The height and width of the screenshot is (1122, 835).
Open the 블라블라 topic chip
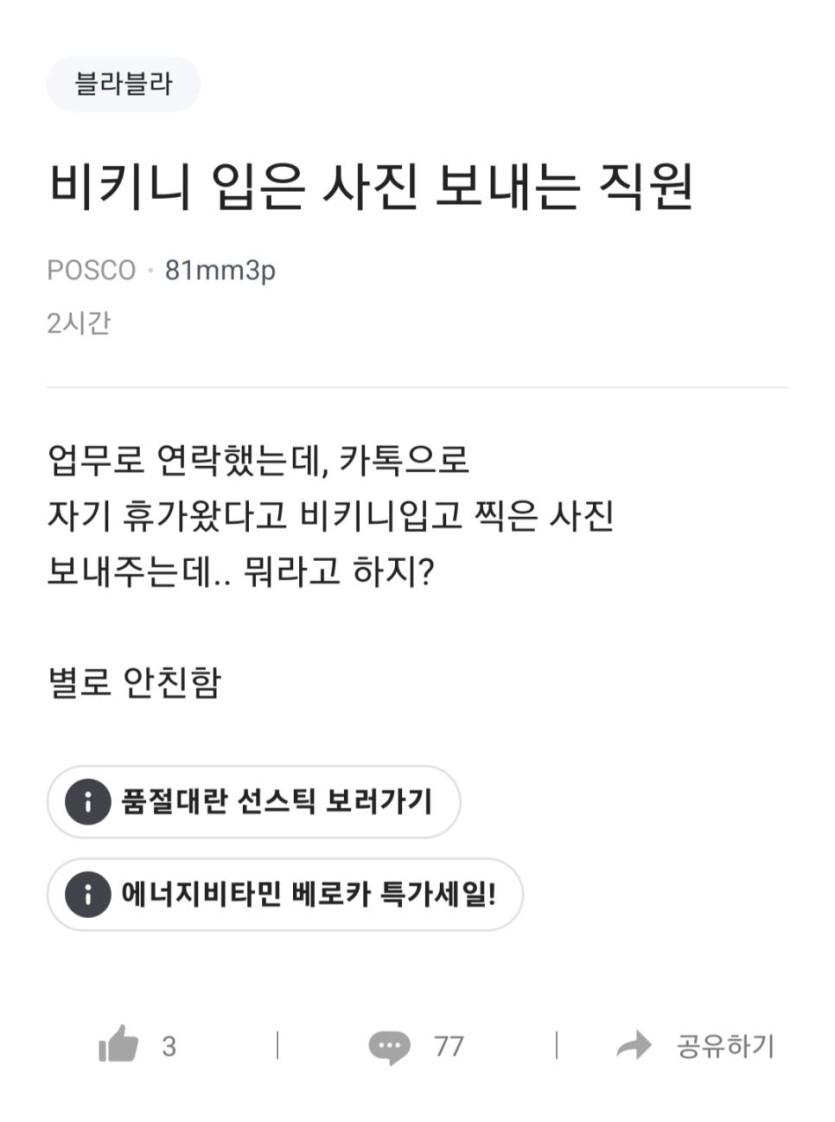[x=123, y=84]
